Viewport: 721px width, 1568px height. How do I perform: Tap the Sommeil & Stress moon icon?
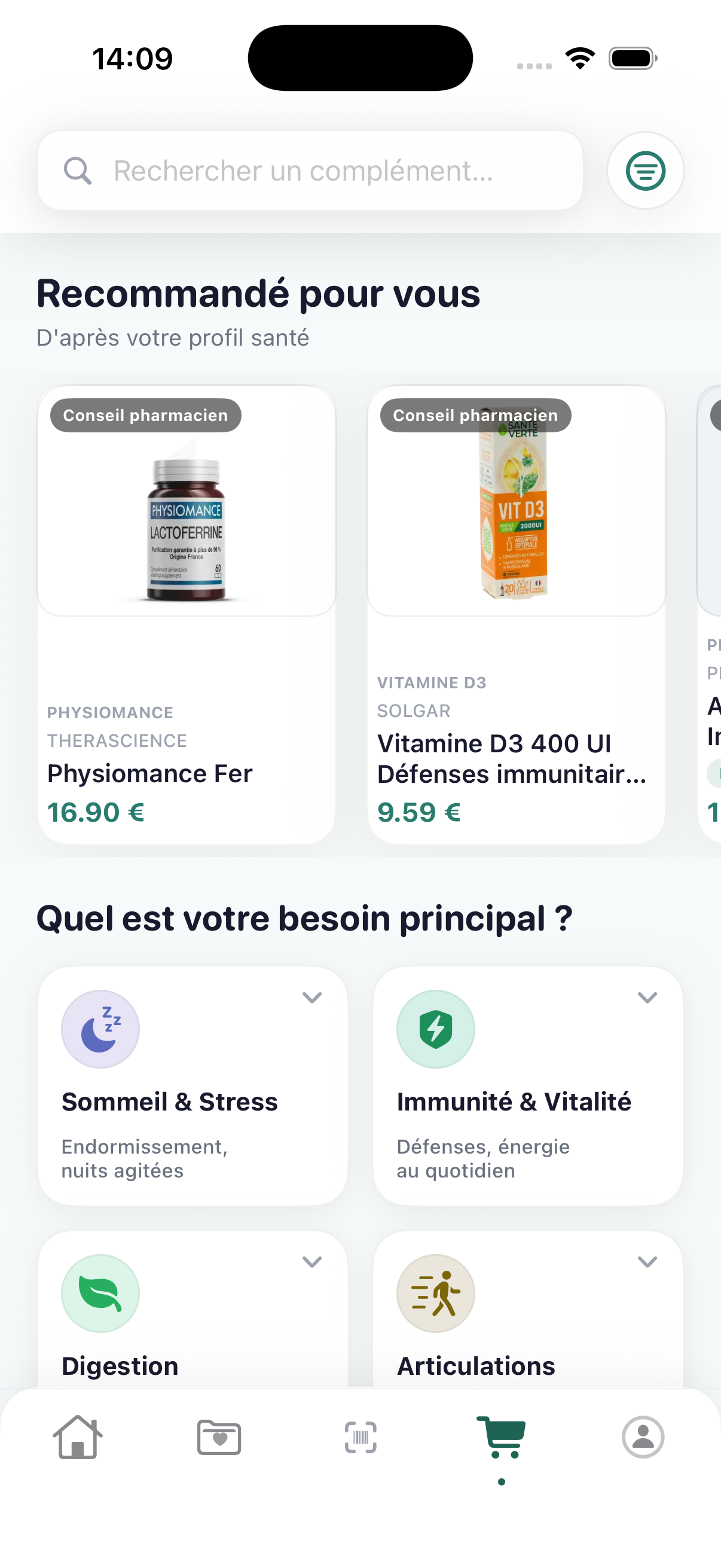pos(100,1029)
